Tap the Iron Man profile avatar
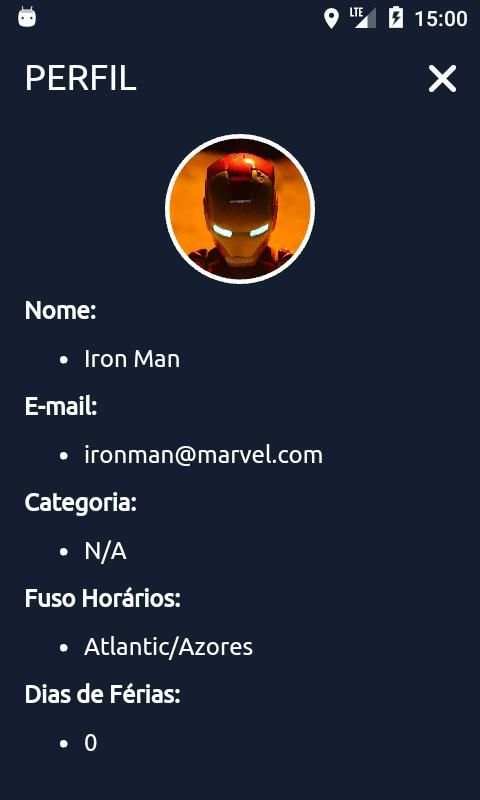 (x=240, y=209)
